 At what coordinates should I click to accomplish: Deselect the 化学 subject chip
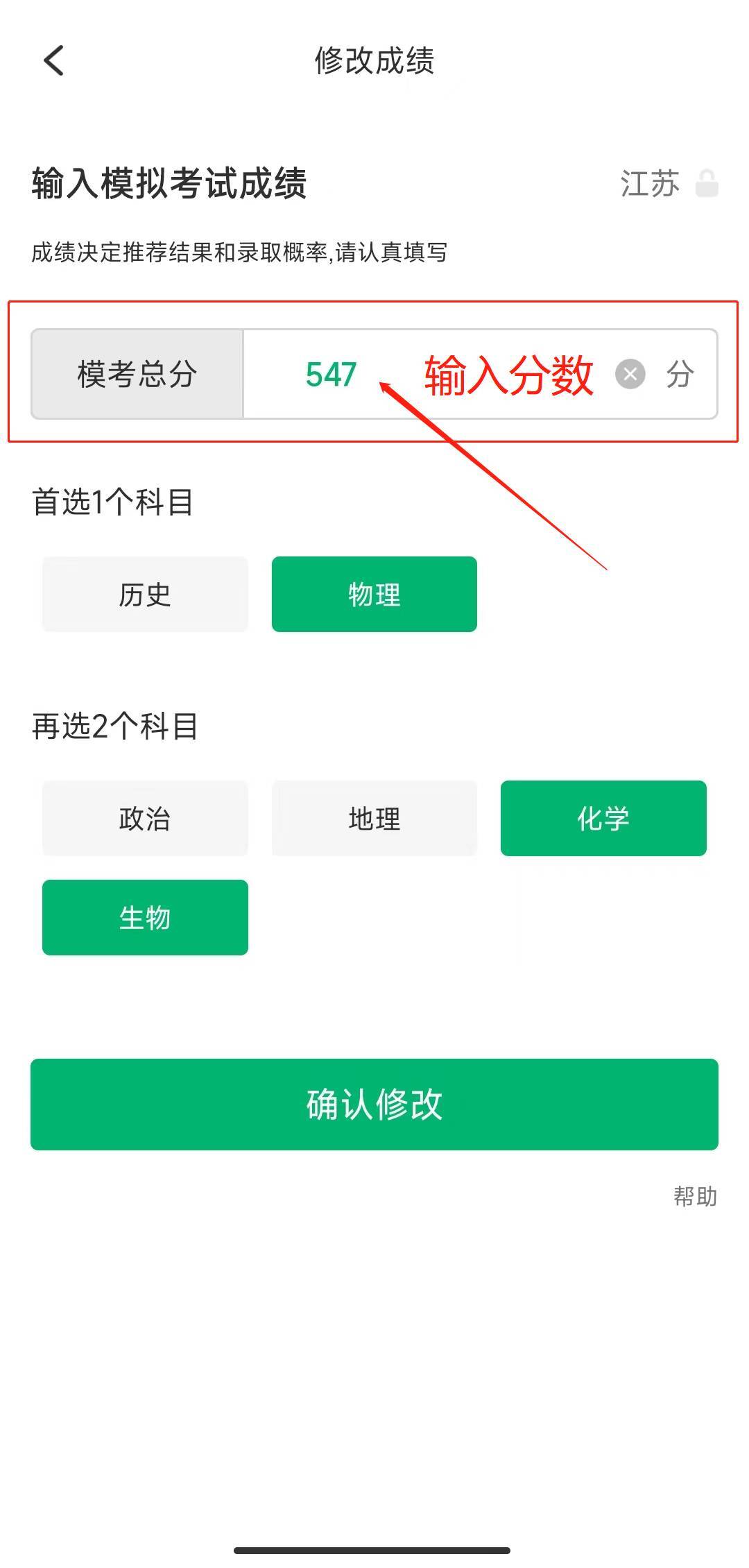pos(603,818)
